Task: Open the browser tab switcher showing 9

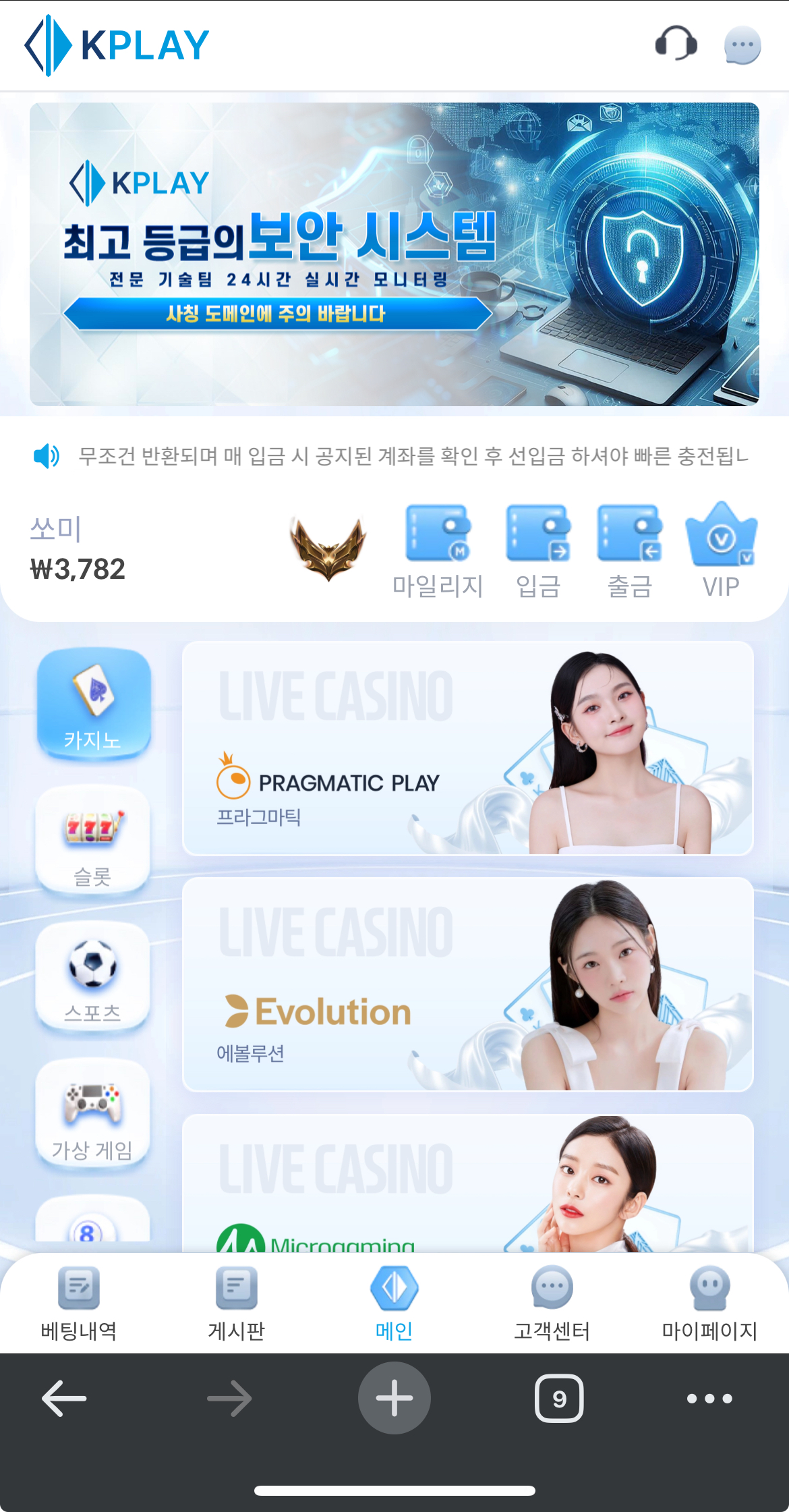Action: pos(559,1399)
